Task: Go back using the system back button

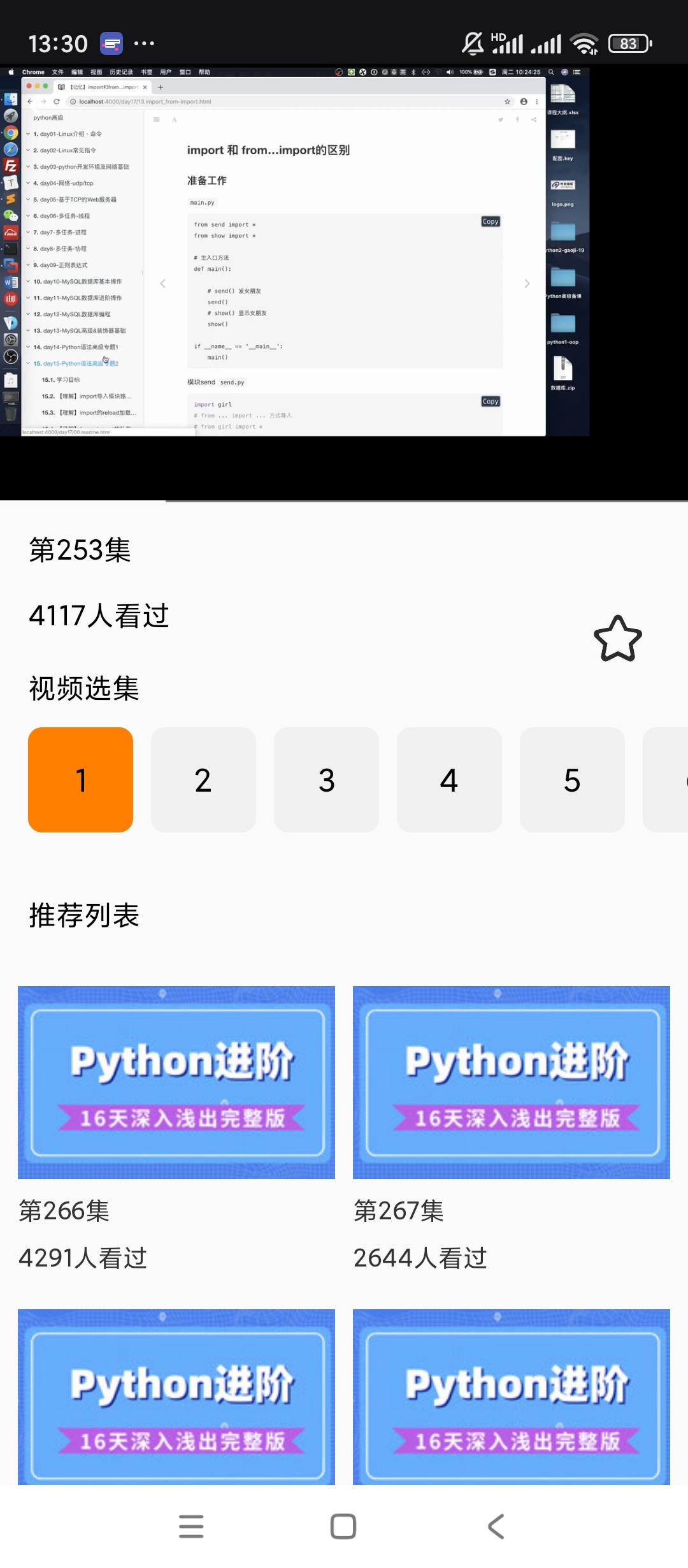Action: pos(496,1527)
